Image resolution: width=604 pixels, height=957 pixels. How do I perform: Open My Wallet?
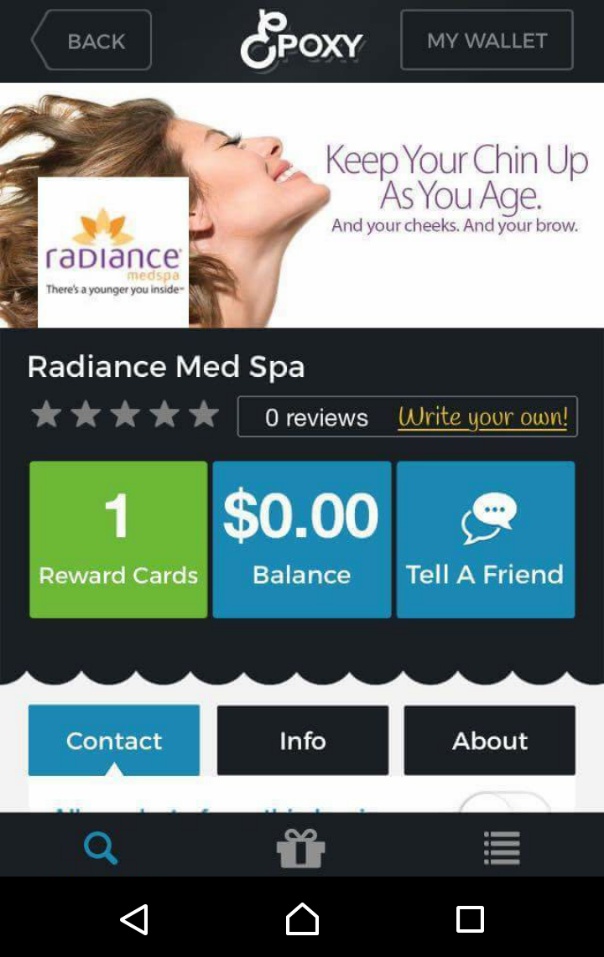click(x=487, y=41)
